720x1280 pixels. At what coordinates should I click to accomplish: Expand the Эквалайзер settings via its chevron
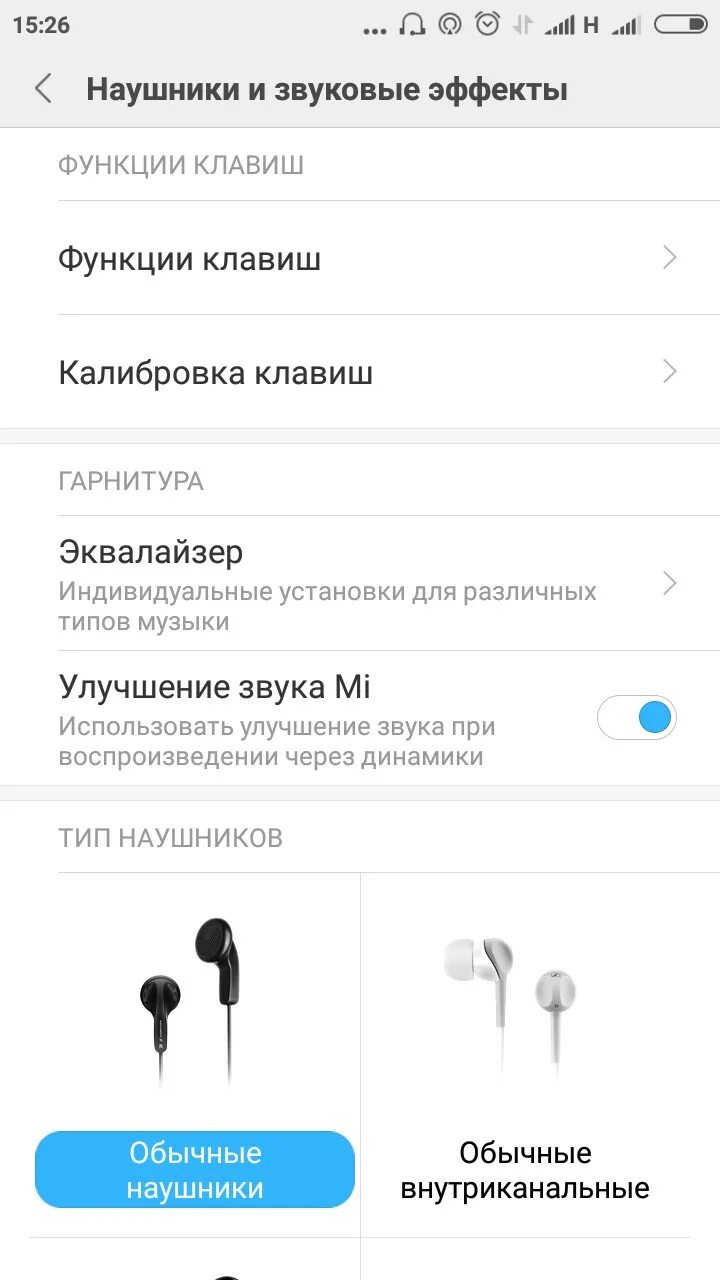[x=668, y=582]
